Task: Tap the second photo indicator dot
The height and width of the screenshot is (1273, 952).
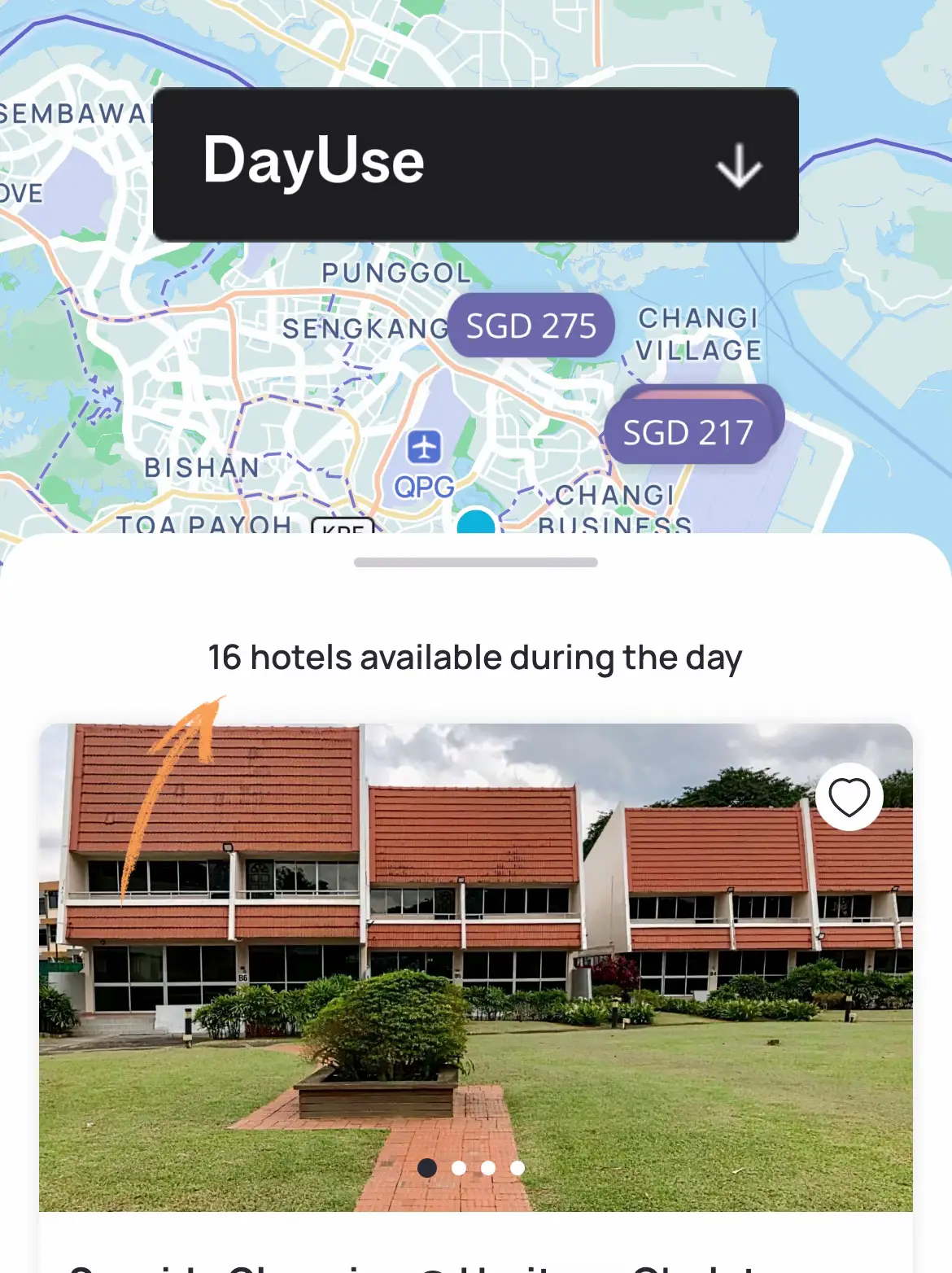Action: coord(459,1168)
